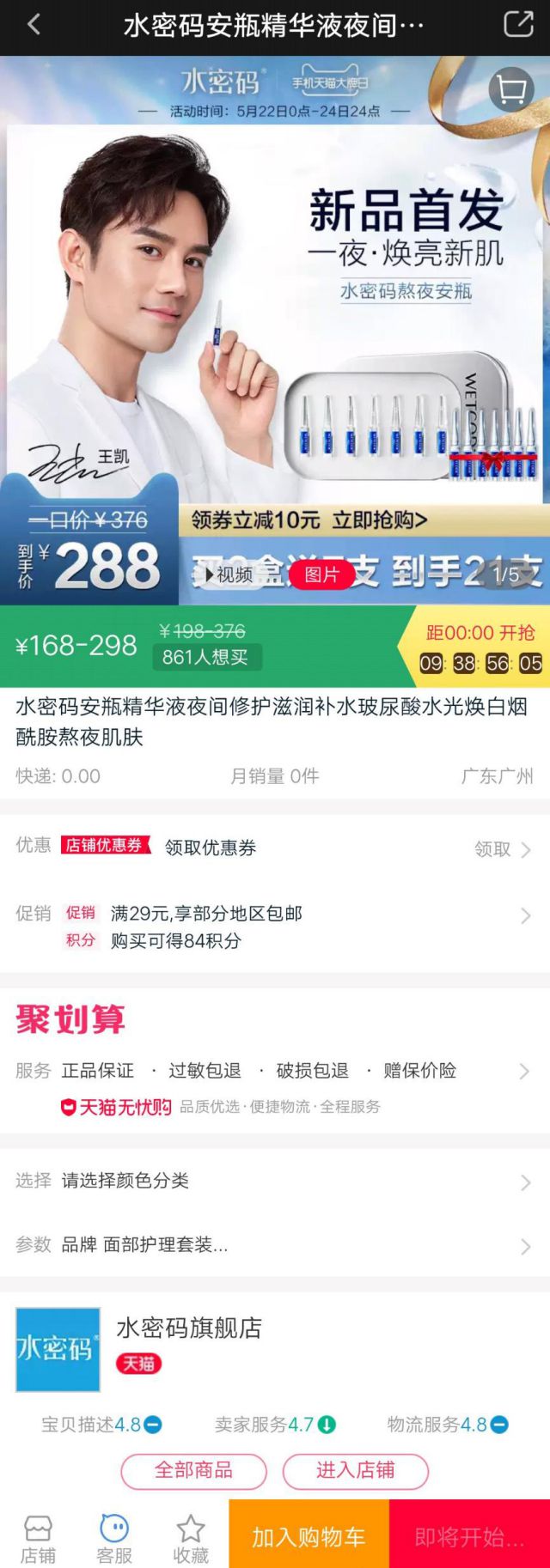Switch gallery to 图片 (pictures)

coord(321,574)
